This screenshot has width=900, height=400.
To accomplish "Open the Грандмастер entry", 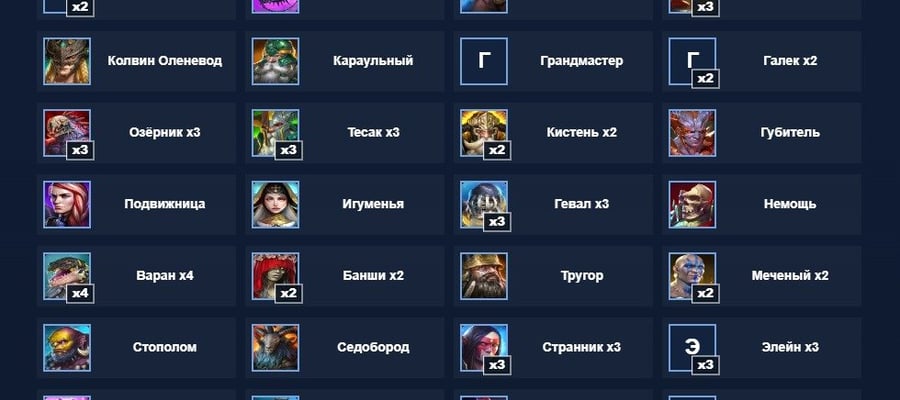I will [553, 61].
